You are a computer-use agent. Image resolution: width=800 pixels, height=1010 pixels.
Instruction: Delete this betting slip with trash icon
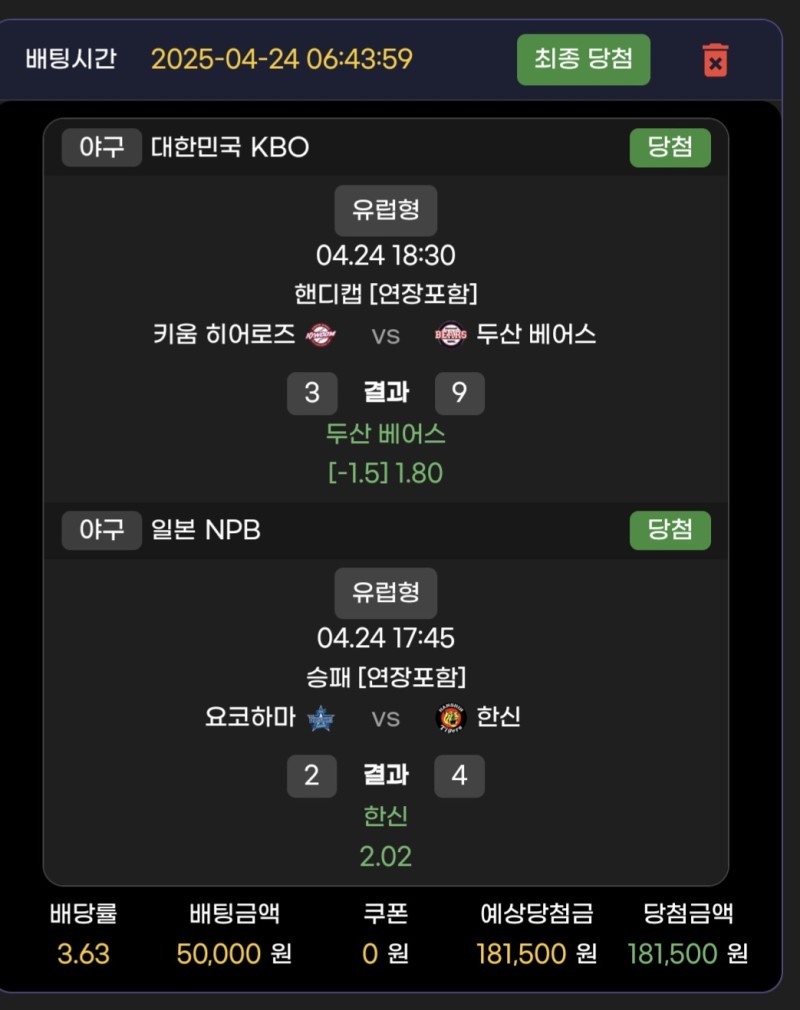point(715,60)
